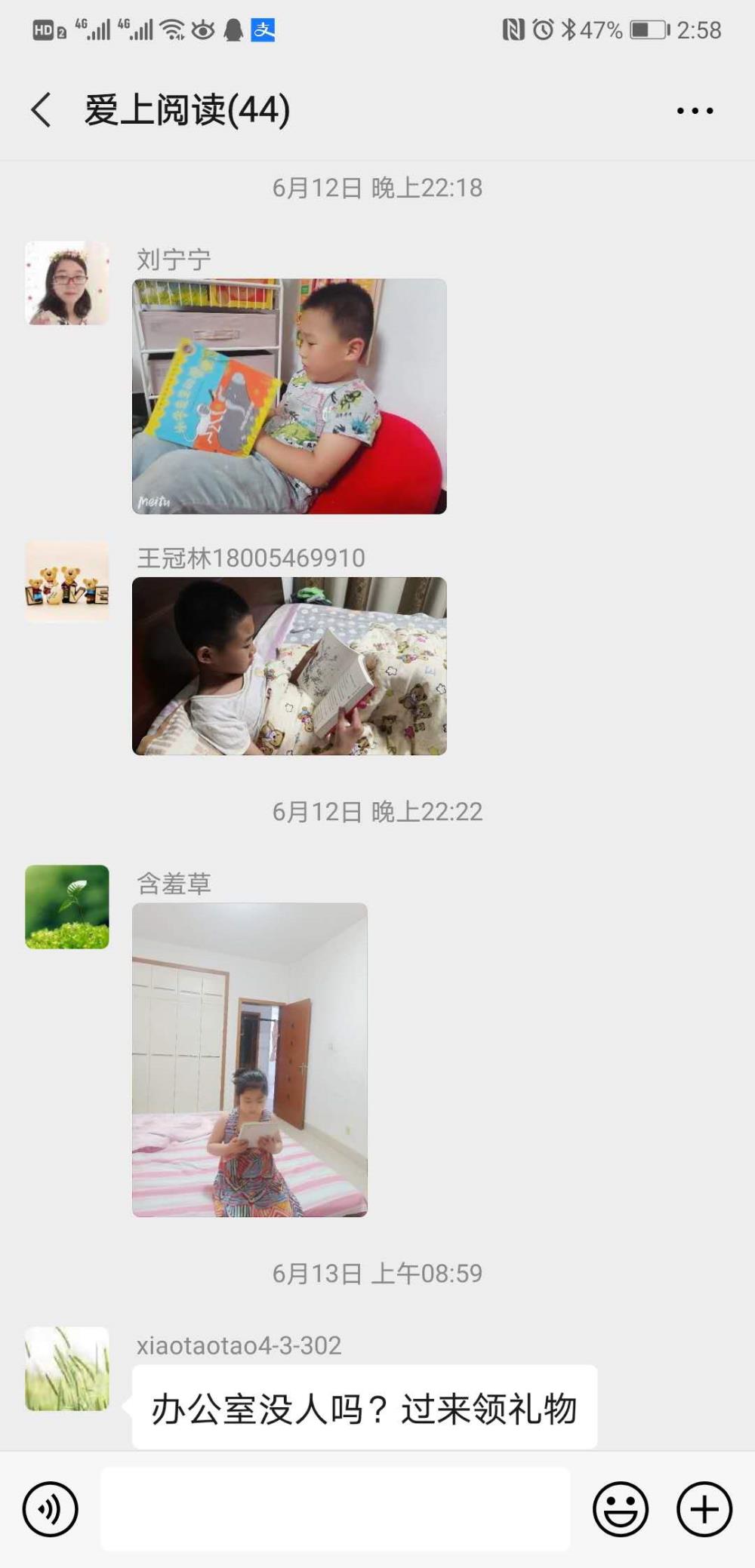Open 含羞草's profile avatar
This screenshot has width=755, height=1568.
[x=67, y=907]
